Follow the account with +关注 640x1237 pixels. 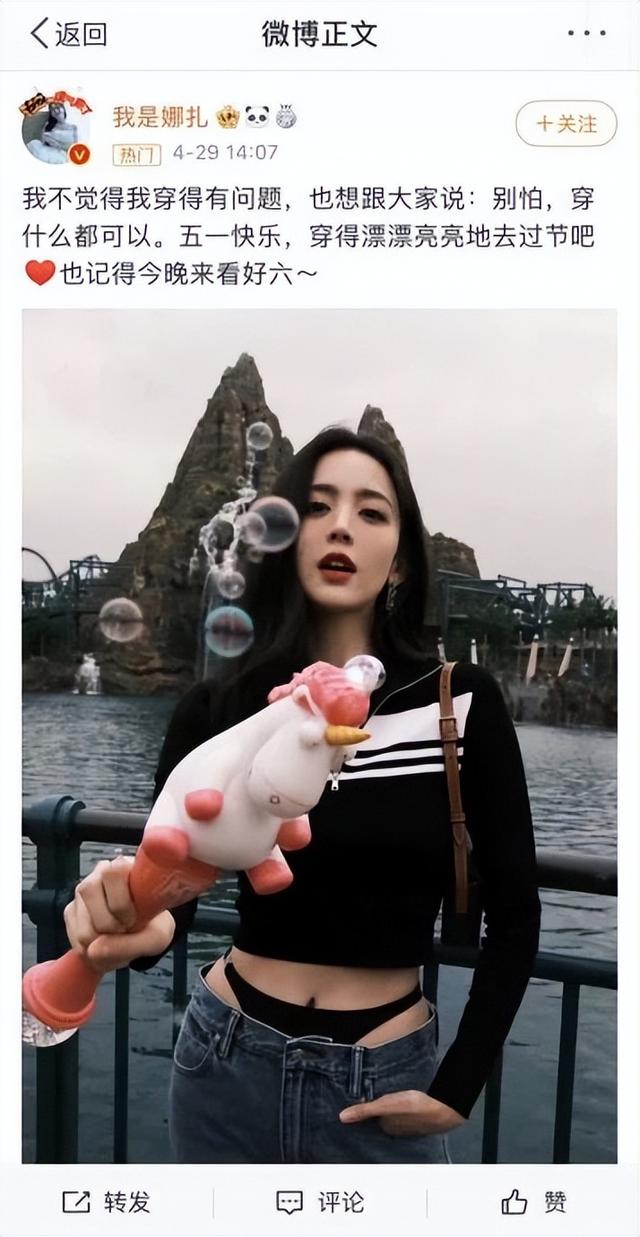(566, 124)
